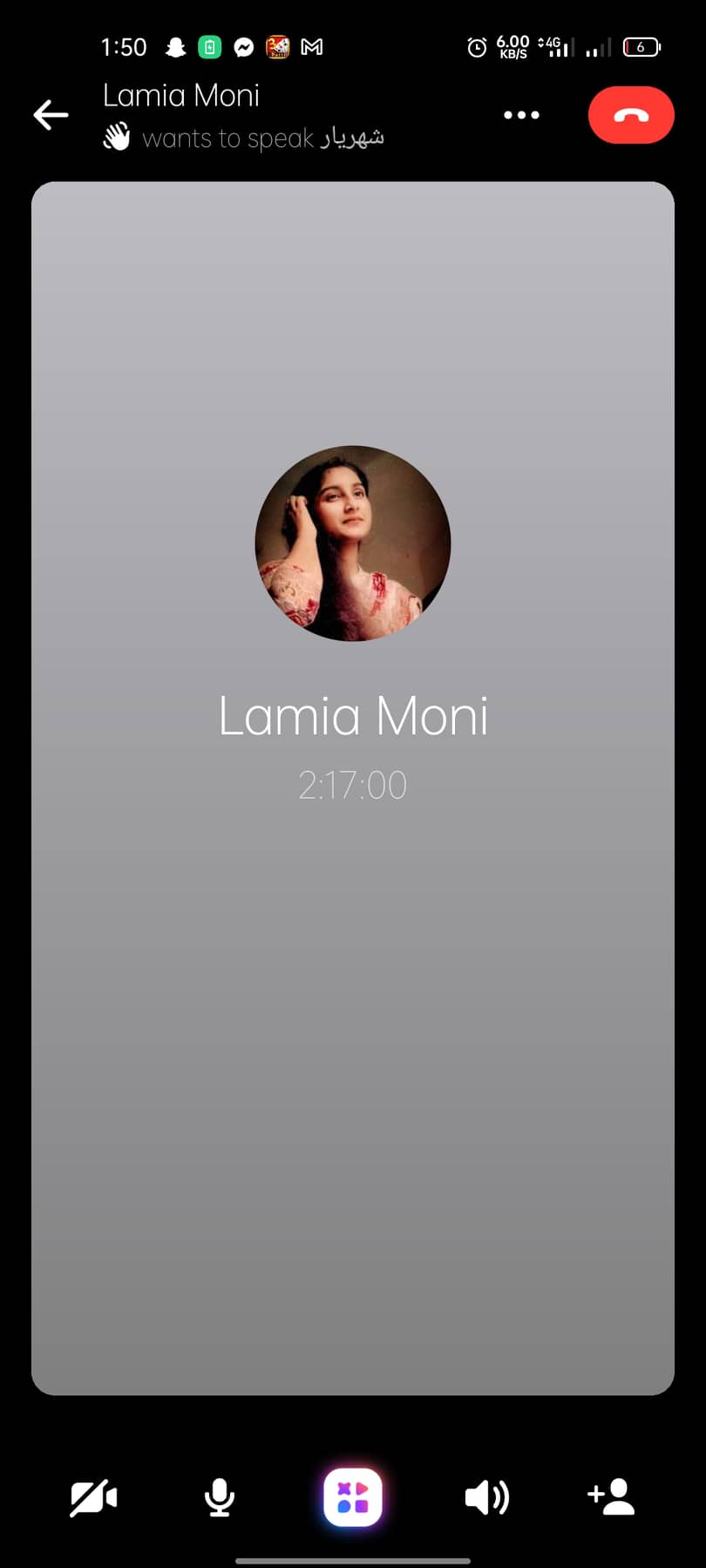The image size is (706, 1568).
Task: Open the three-dot call options menu
Action: [521, 115]
